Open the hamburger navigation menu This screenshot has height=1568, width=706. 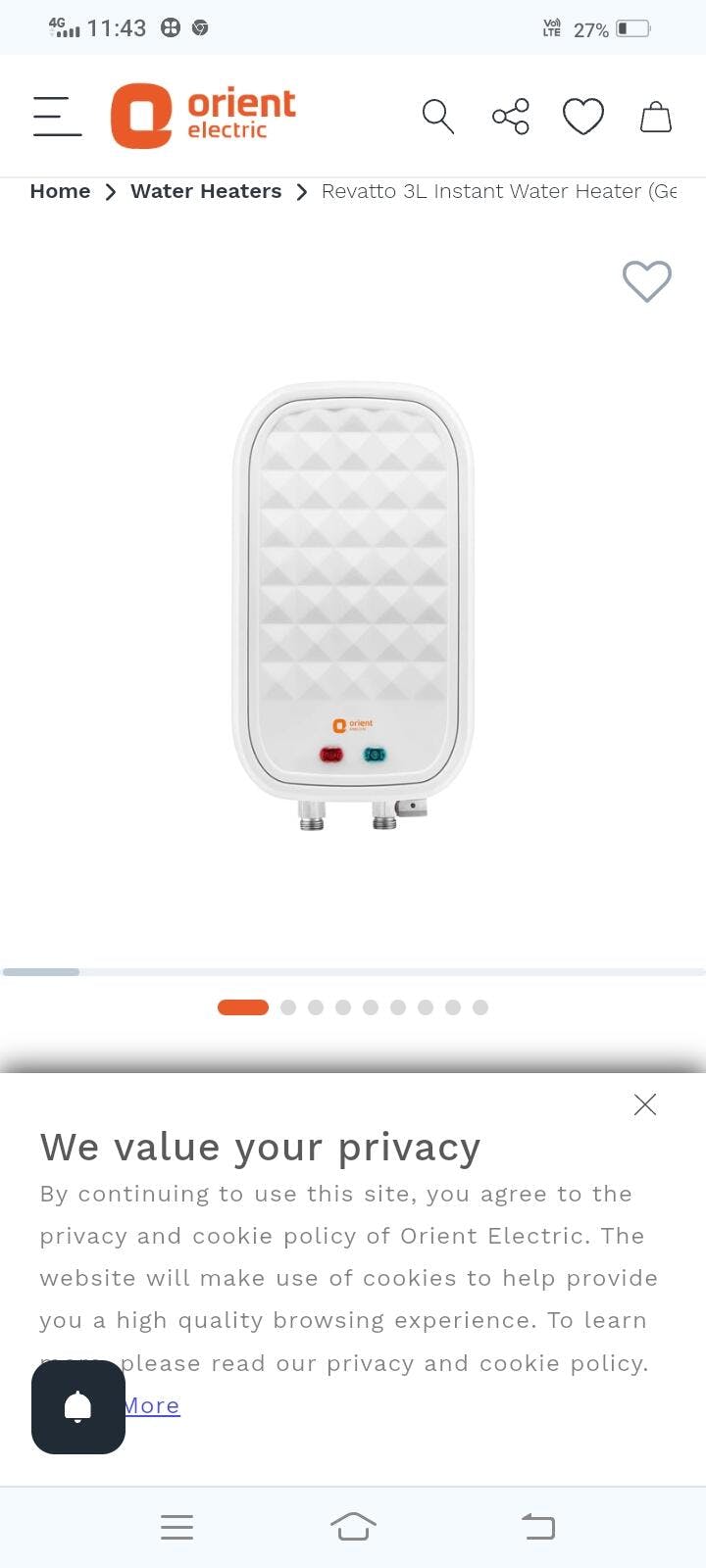tap(57, 116)
